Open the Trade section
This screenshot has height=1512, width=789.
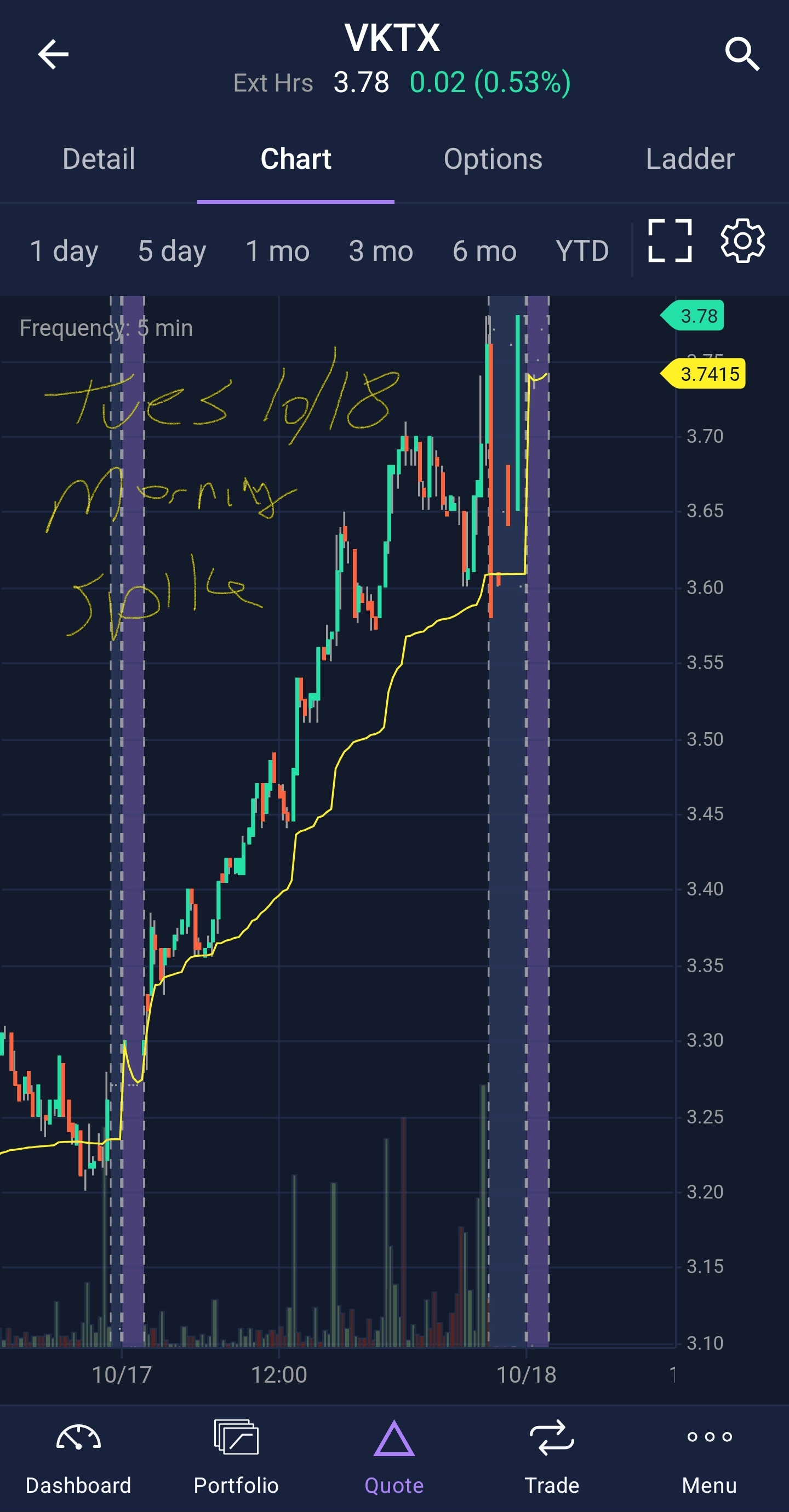[x=552, y=1457]
